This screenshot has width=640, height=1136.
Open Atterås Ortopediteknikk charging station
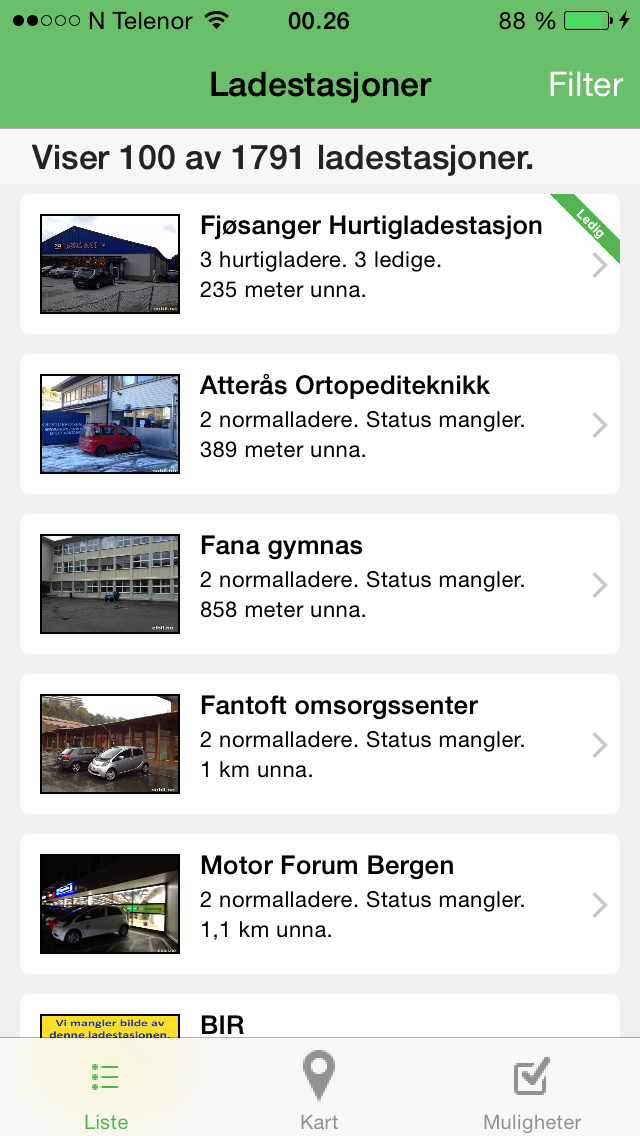pyautogui.click(x=320, y=424)
